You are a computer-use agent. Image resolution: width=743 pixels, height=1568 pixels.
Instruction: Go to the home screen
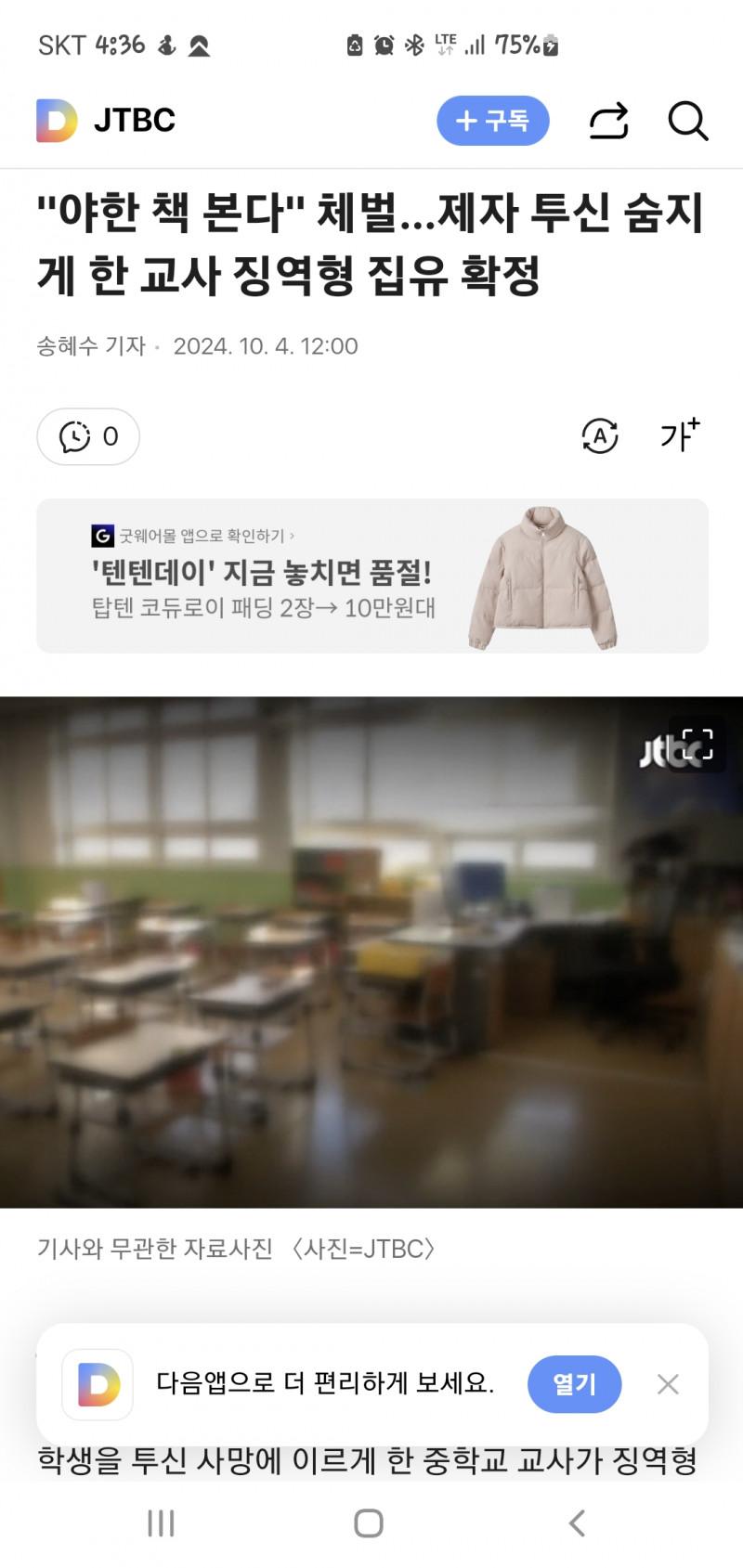(369, 1523)
